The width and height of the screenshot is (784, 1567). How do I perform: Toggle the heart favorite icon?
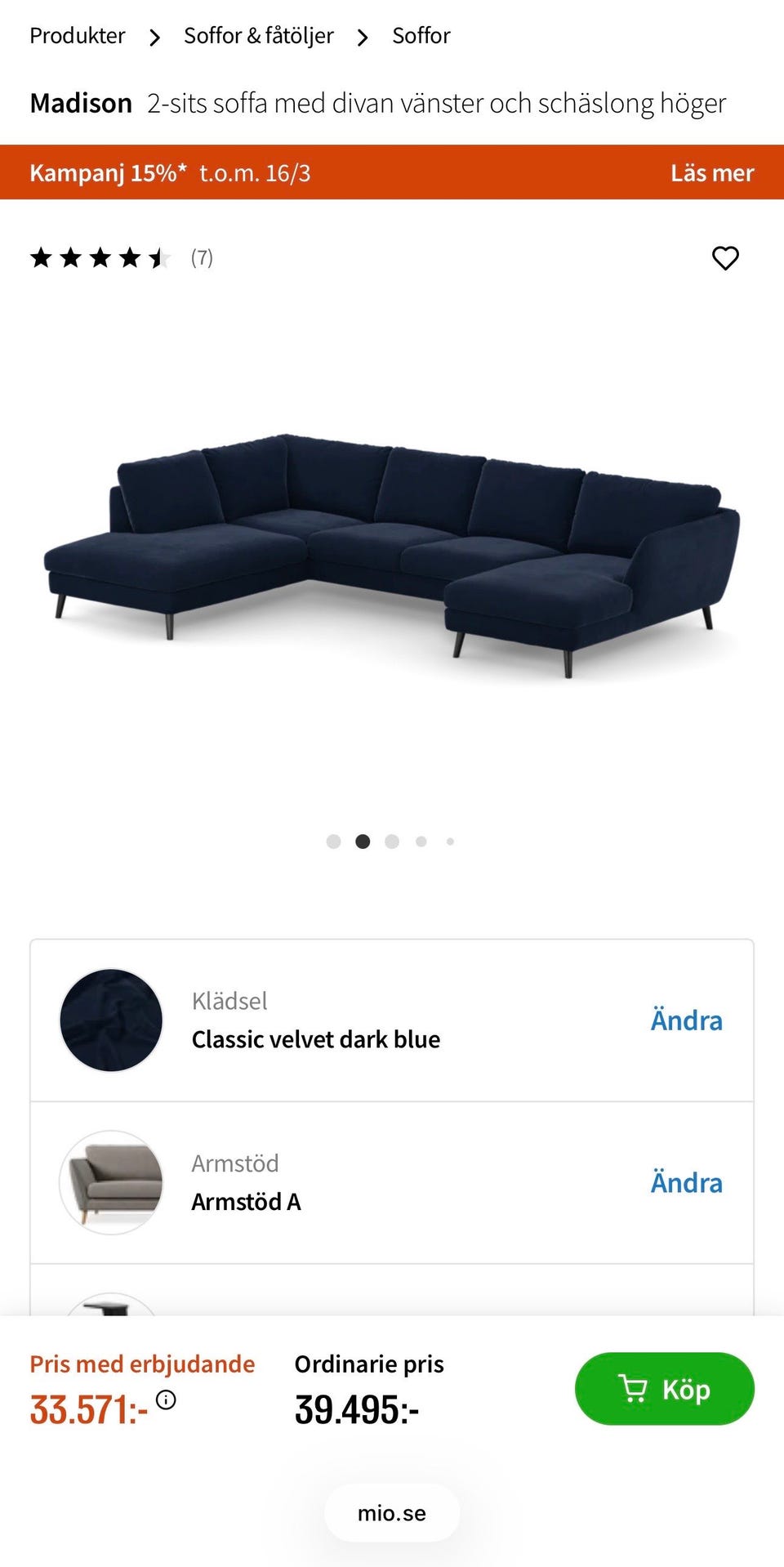(726, 259)
